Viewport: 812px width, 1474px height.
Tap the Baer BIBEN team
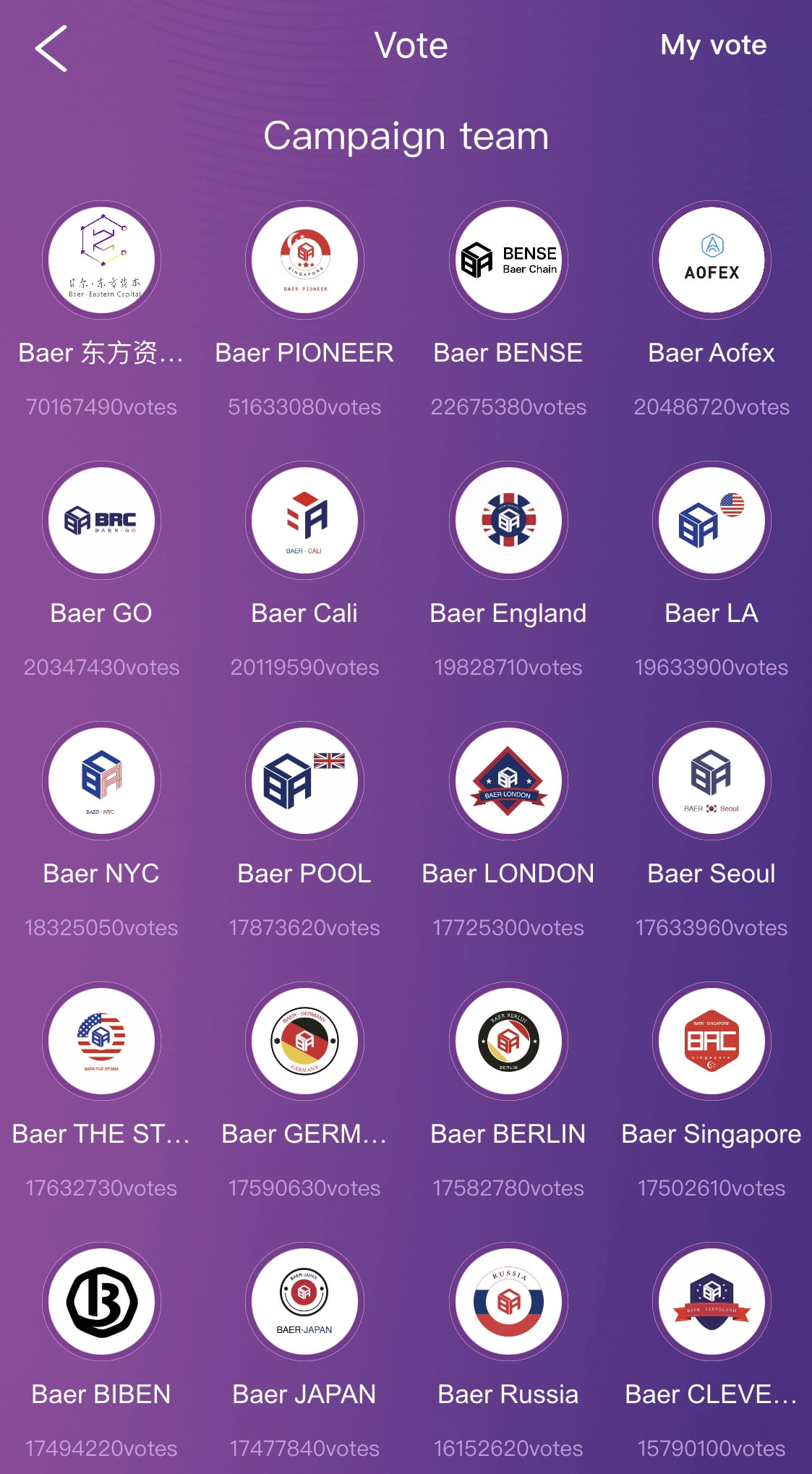101,1301
